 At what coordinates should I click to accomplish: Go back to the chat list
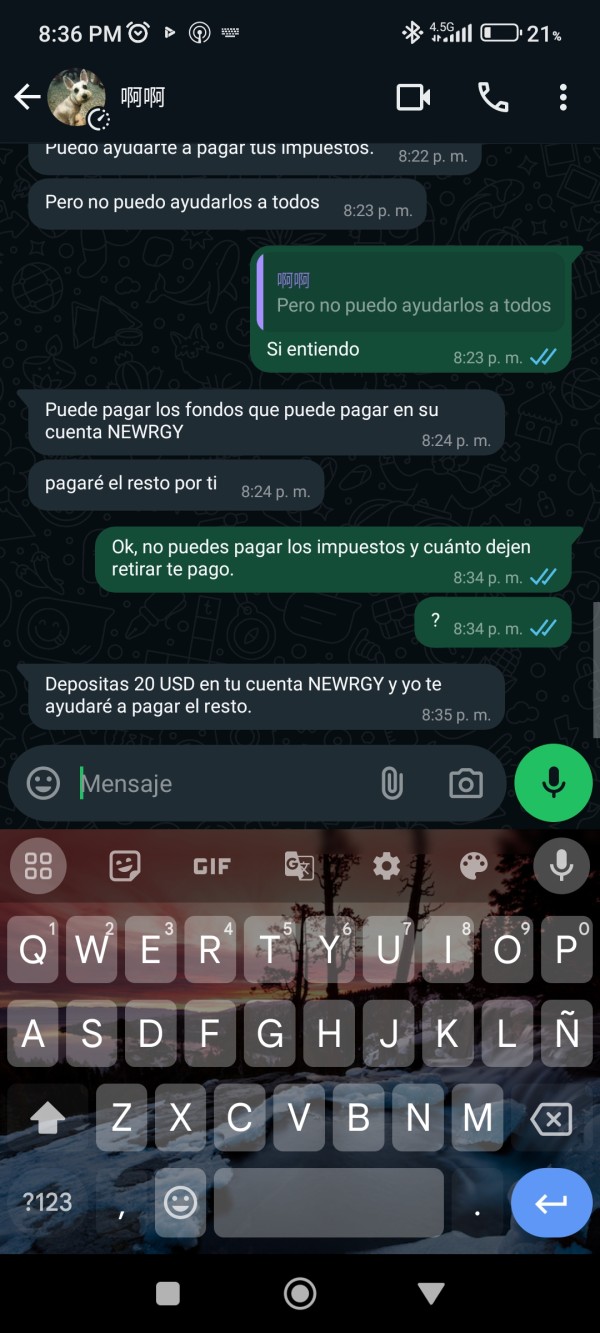click(x=27, y=97)
